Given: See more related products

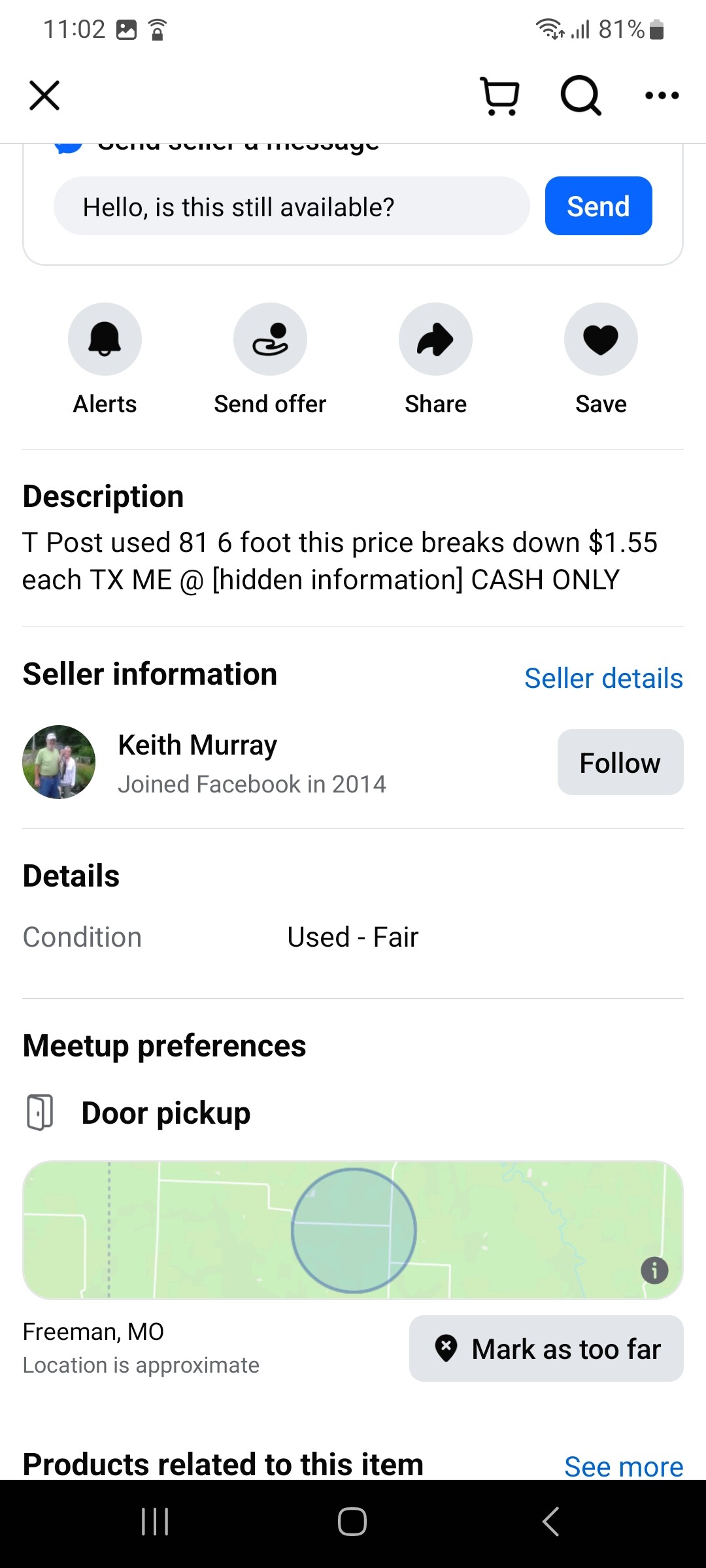Looking at the screenshot, I should (623, 1466).
